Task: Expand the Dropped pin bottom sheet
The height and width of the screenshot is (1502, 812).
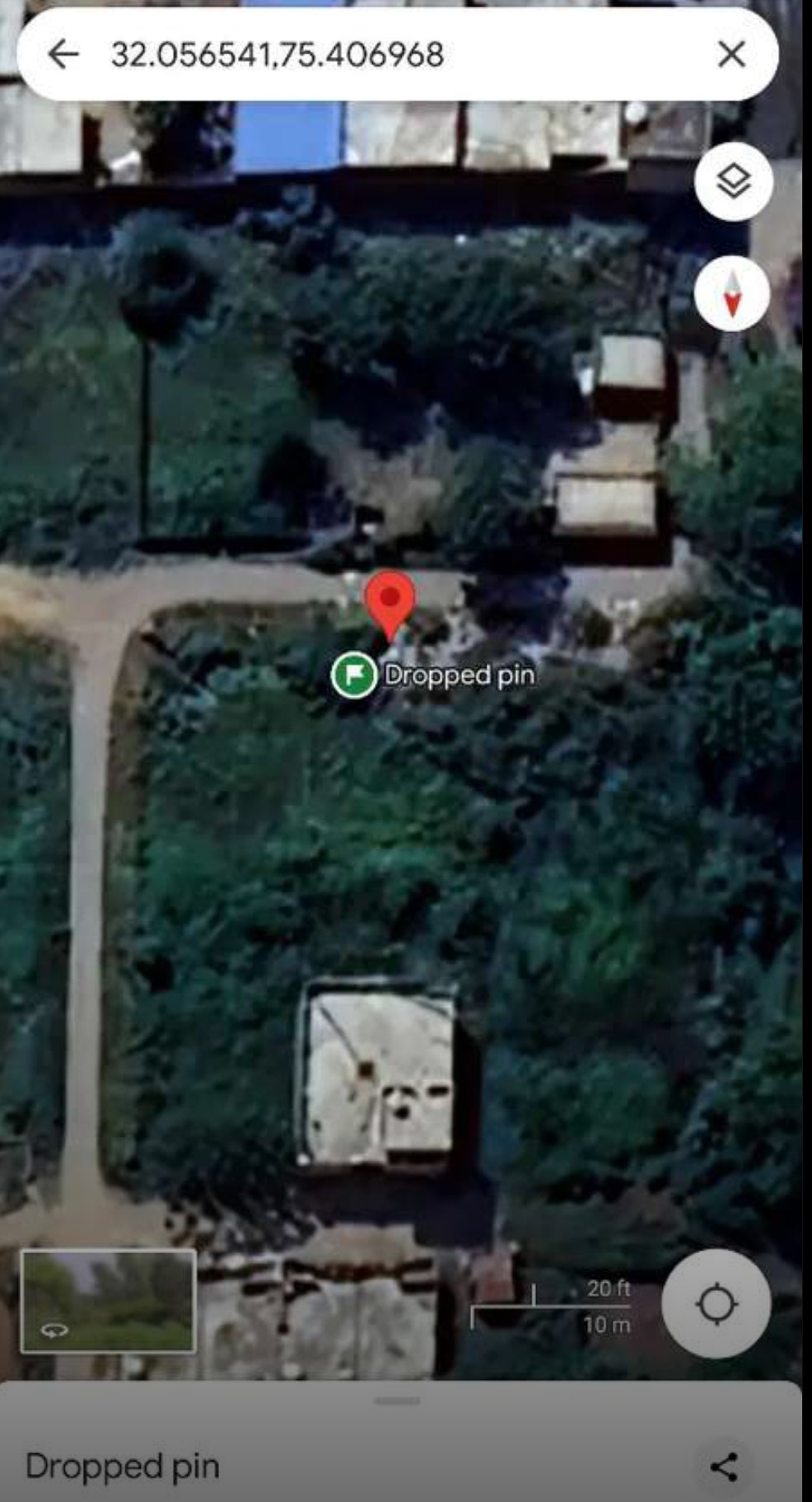Action: (397, 1401)
